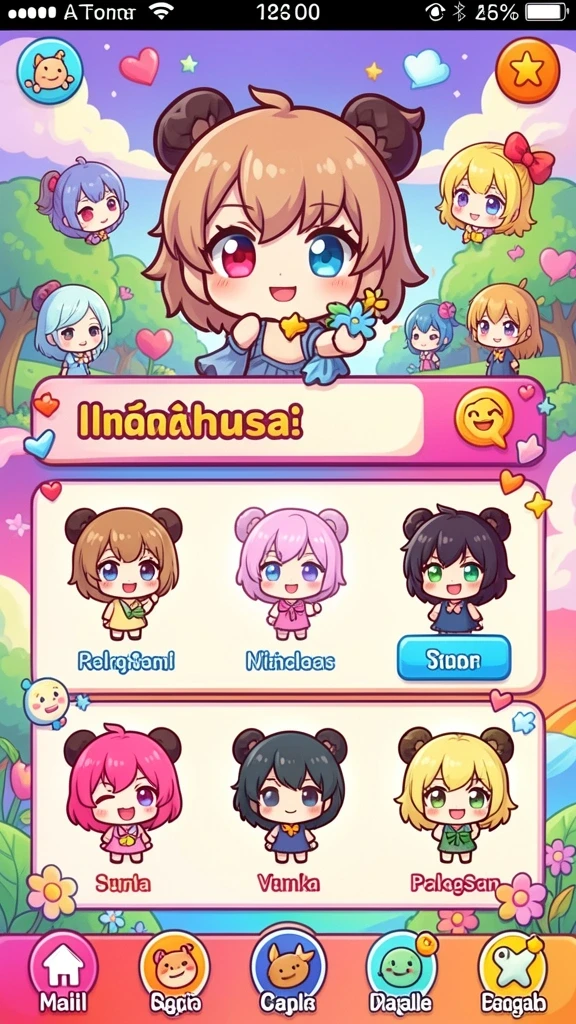Open the smiley chat bubble in the pink banner
576x1024 pixels.
[484, 417]
